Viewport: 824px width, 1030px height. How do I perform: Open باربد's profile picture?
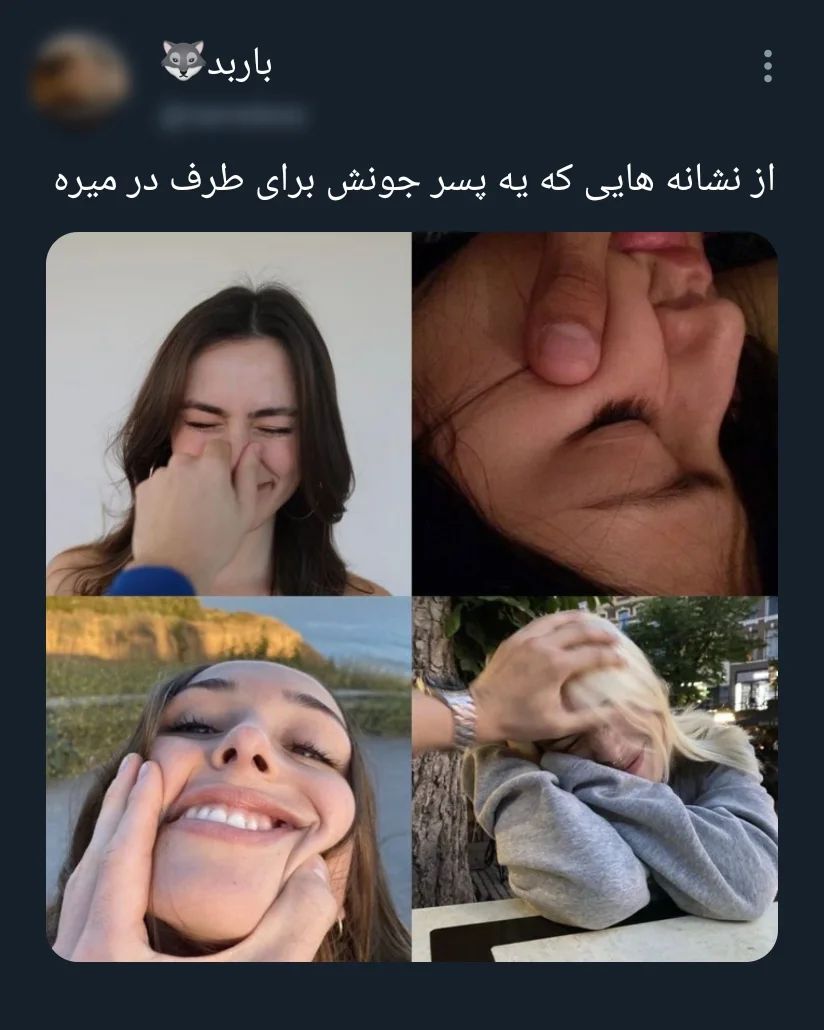point(79,78)
